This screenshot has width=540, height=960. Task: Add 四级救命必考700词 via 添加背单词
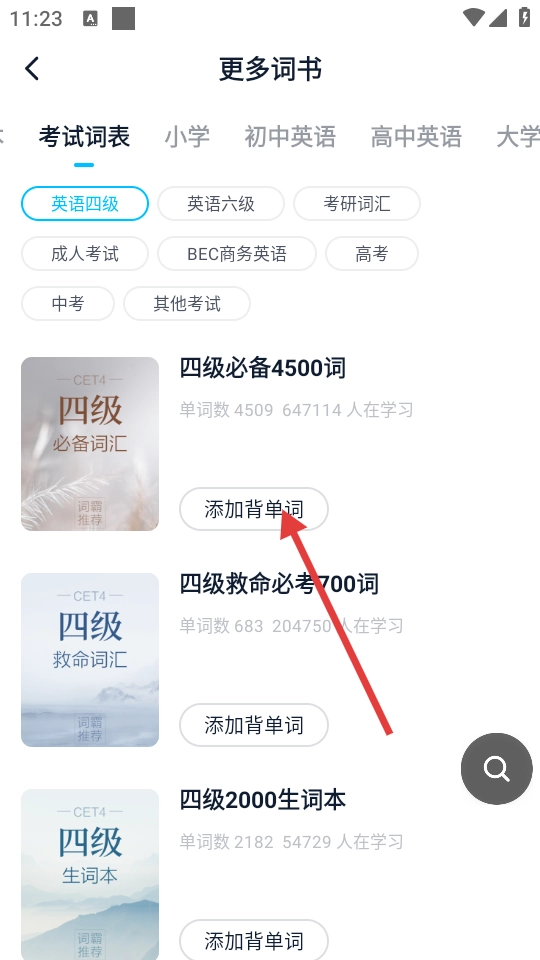(x=254, y=725)
